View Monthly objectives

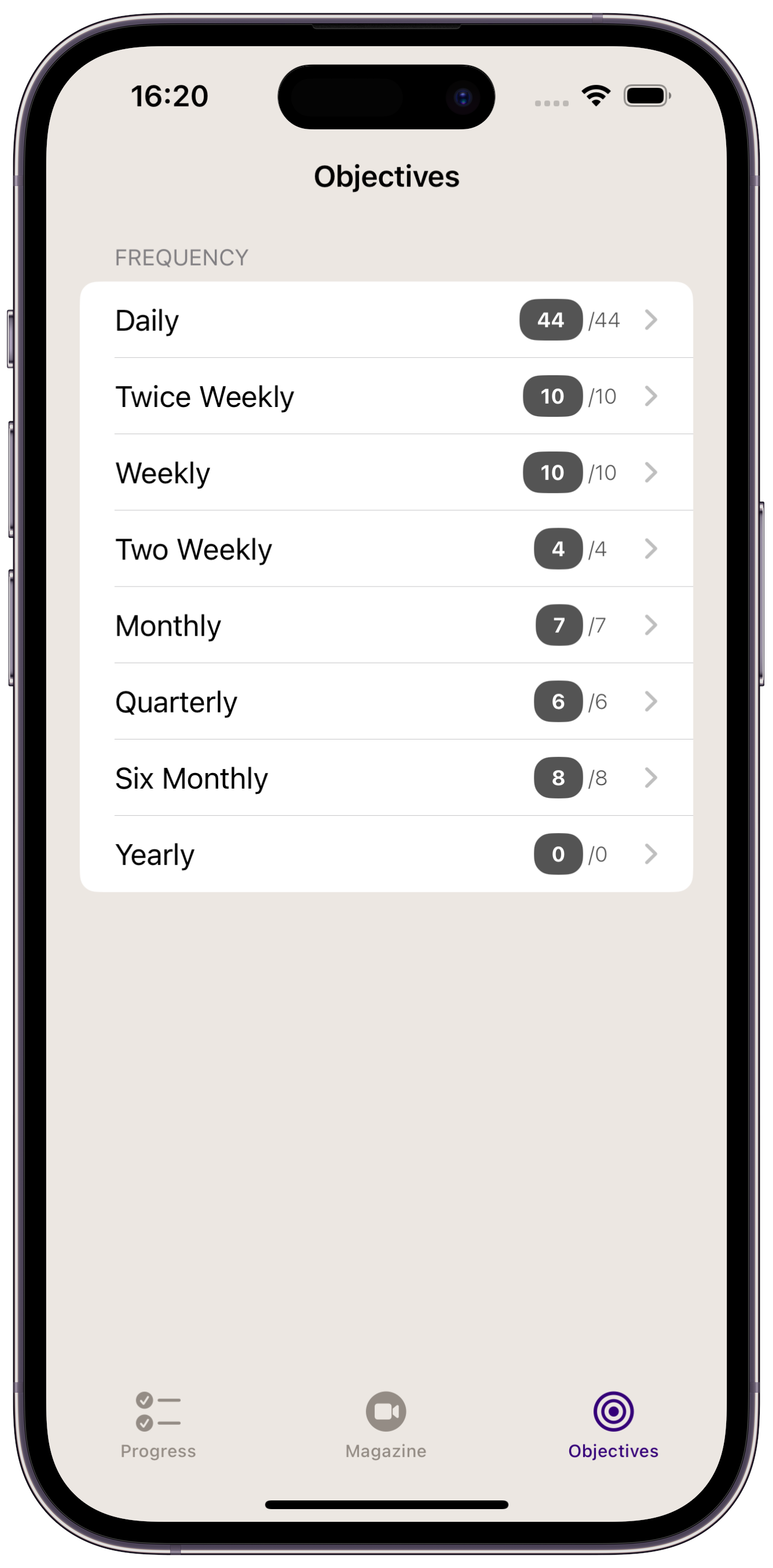pyautogui.click(x=386, y=625)
